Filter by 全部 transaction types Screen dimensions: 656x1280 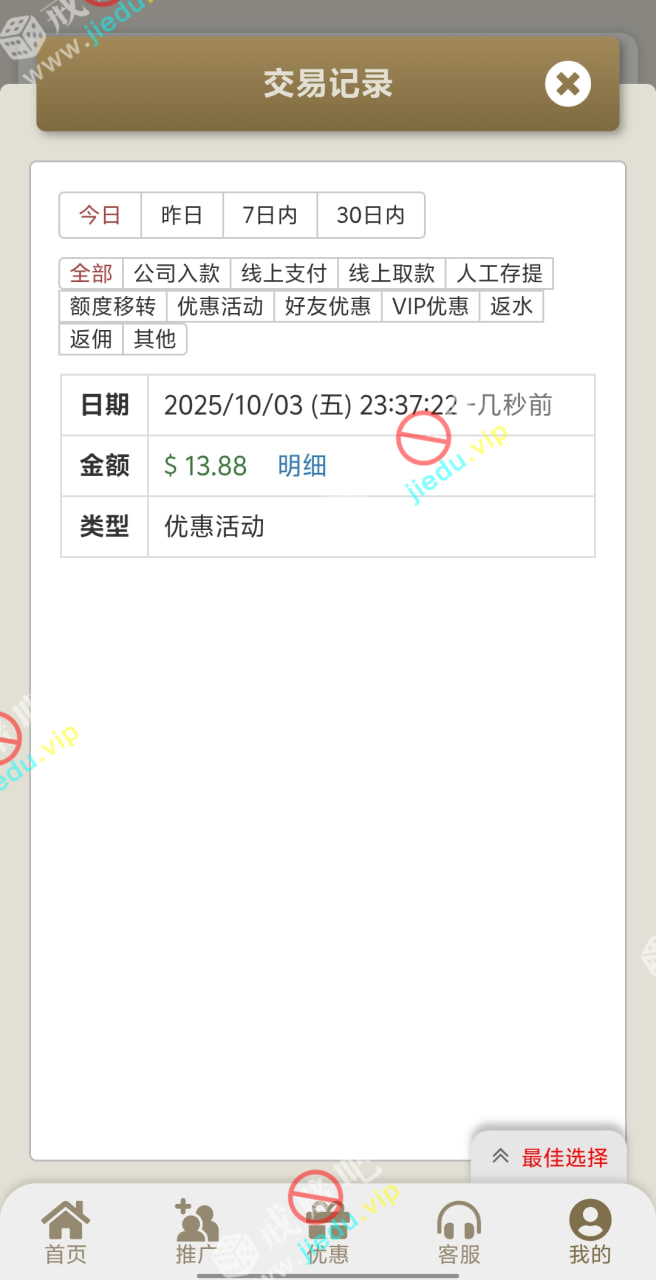click(91, 273)
